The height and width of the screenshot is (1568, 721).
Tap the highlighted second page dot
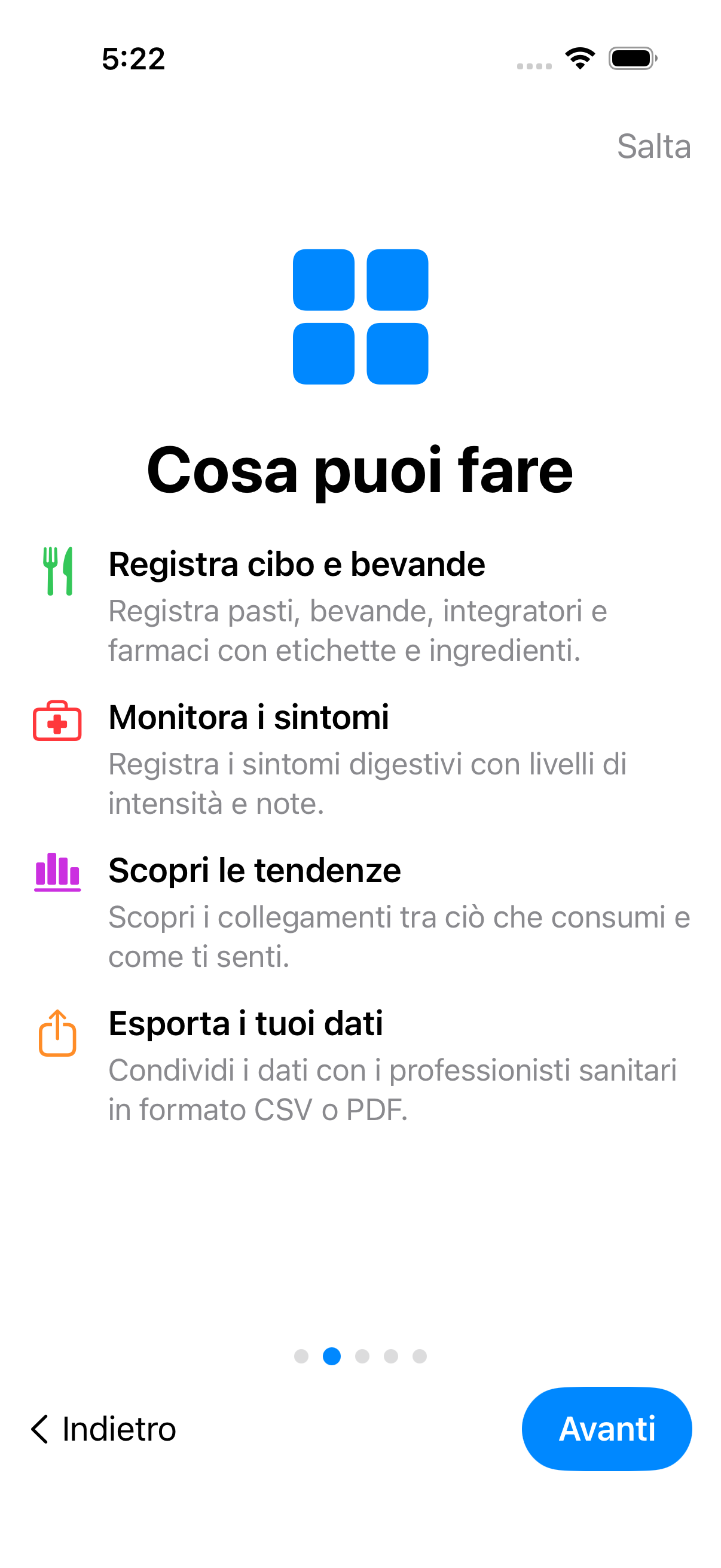tap(332, 1357)
